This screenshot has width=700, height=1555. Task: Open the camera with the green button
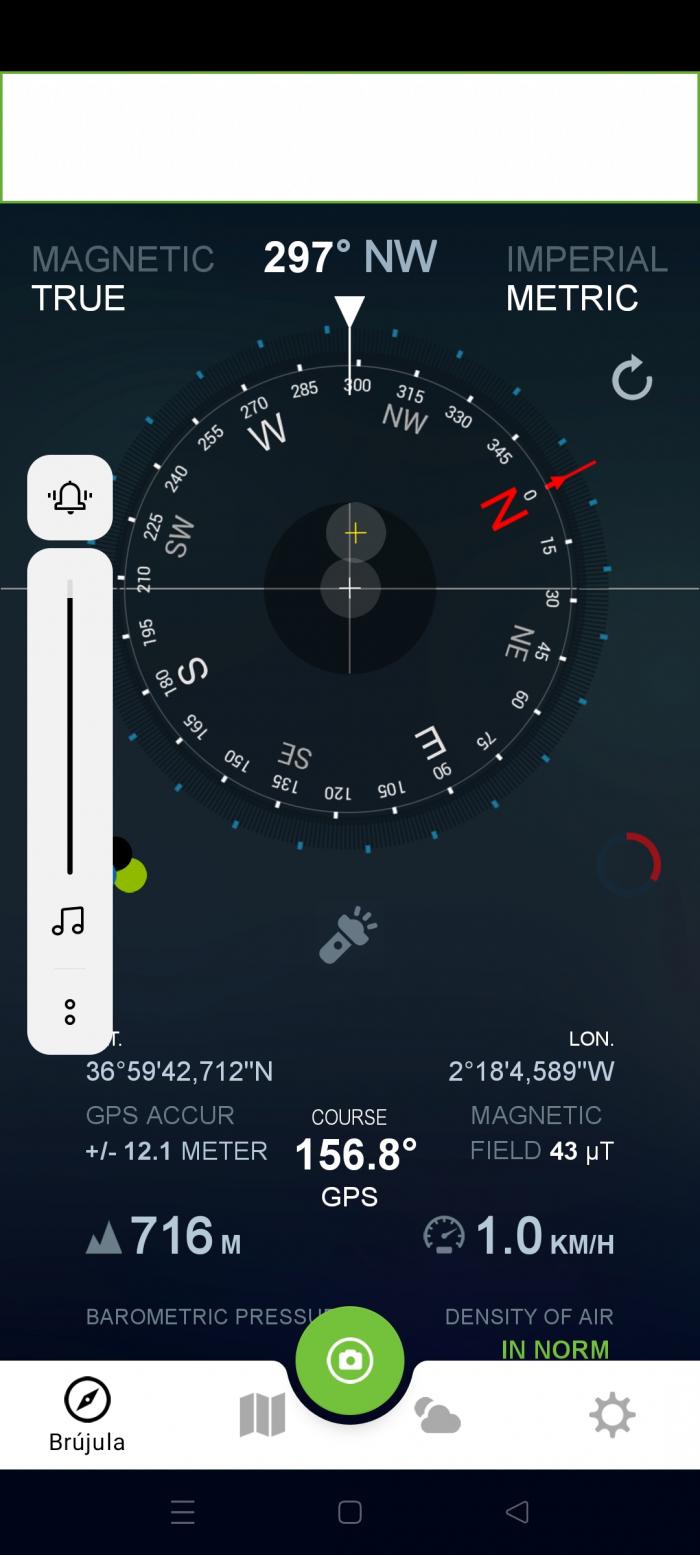point(350,1360)
